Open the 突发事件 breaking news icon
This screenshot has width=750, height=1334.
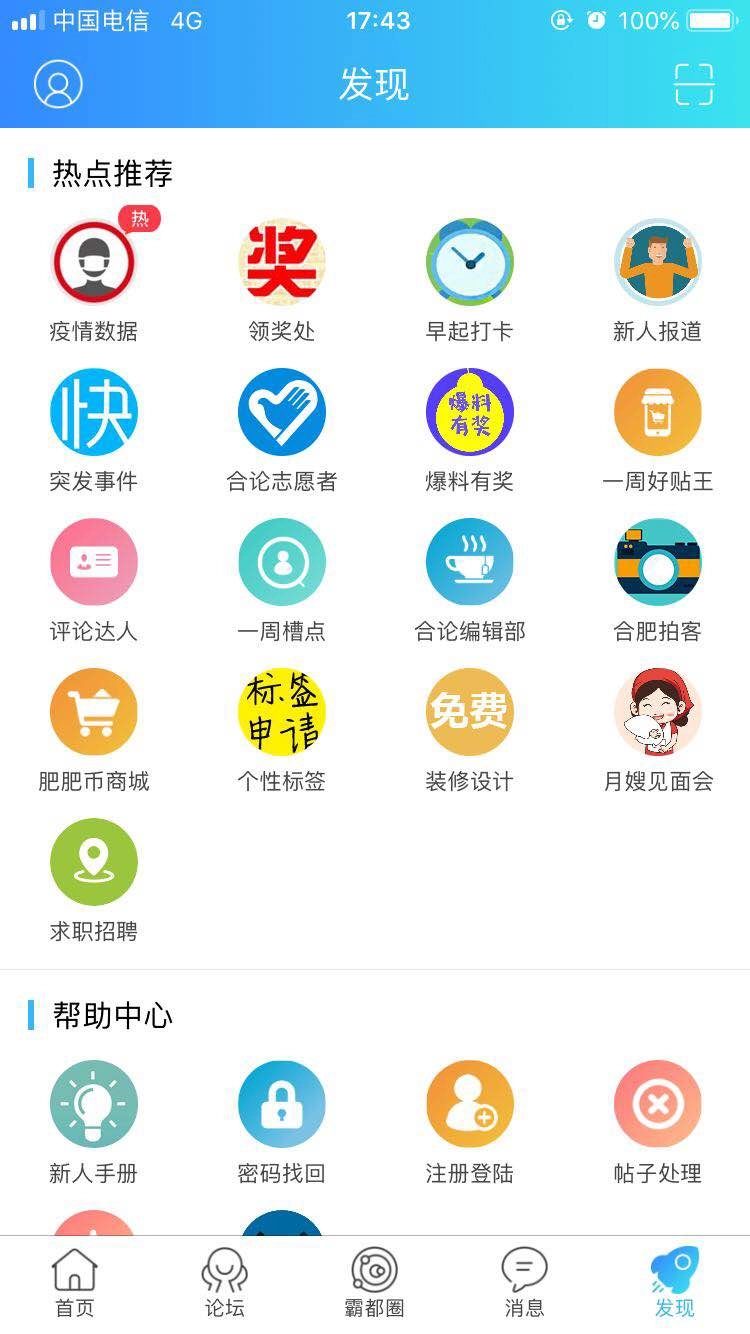pos(94,412)
